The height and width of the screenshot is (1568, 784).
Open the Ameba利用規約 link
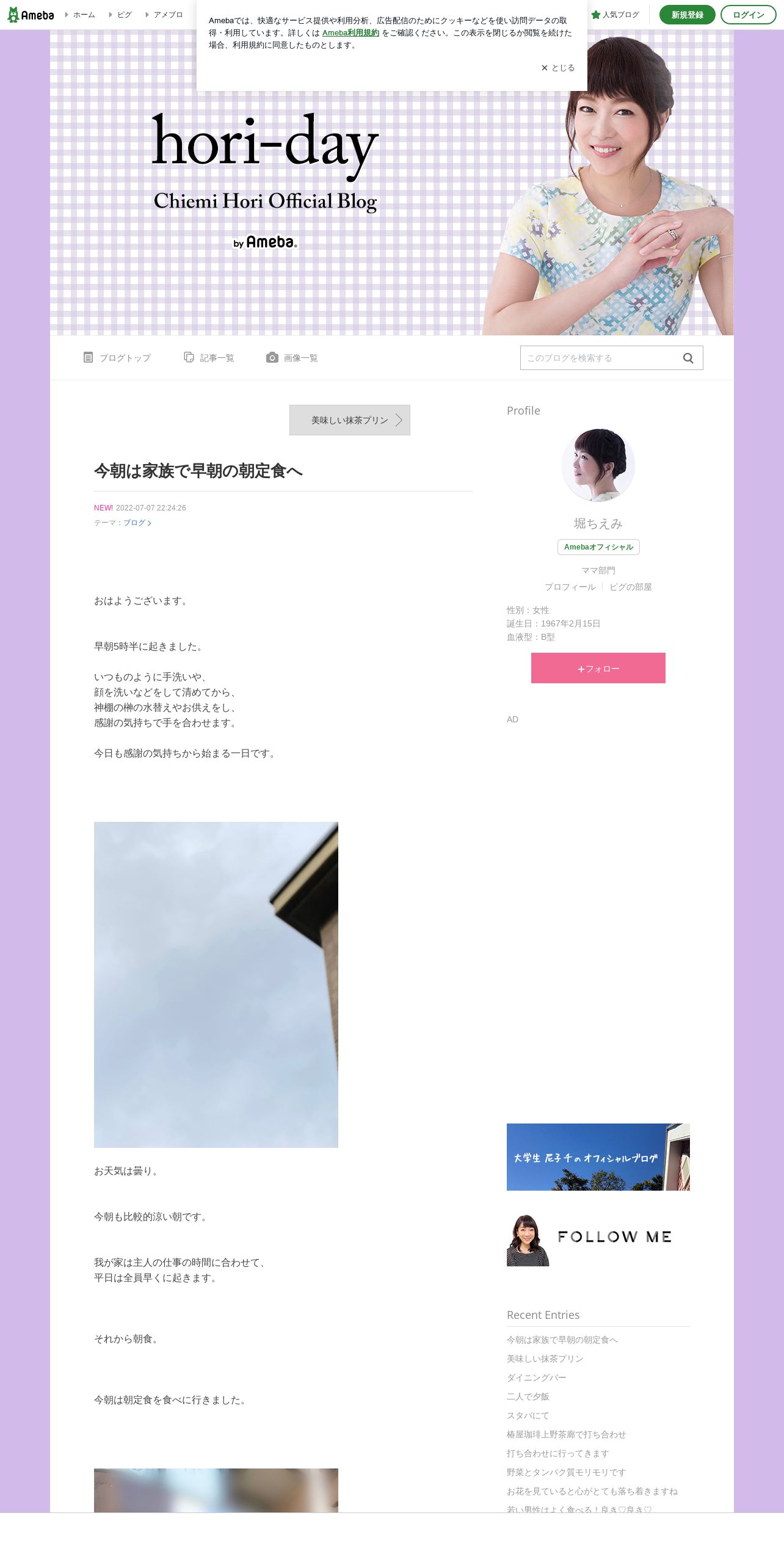[x=350, y=33]
